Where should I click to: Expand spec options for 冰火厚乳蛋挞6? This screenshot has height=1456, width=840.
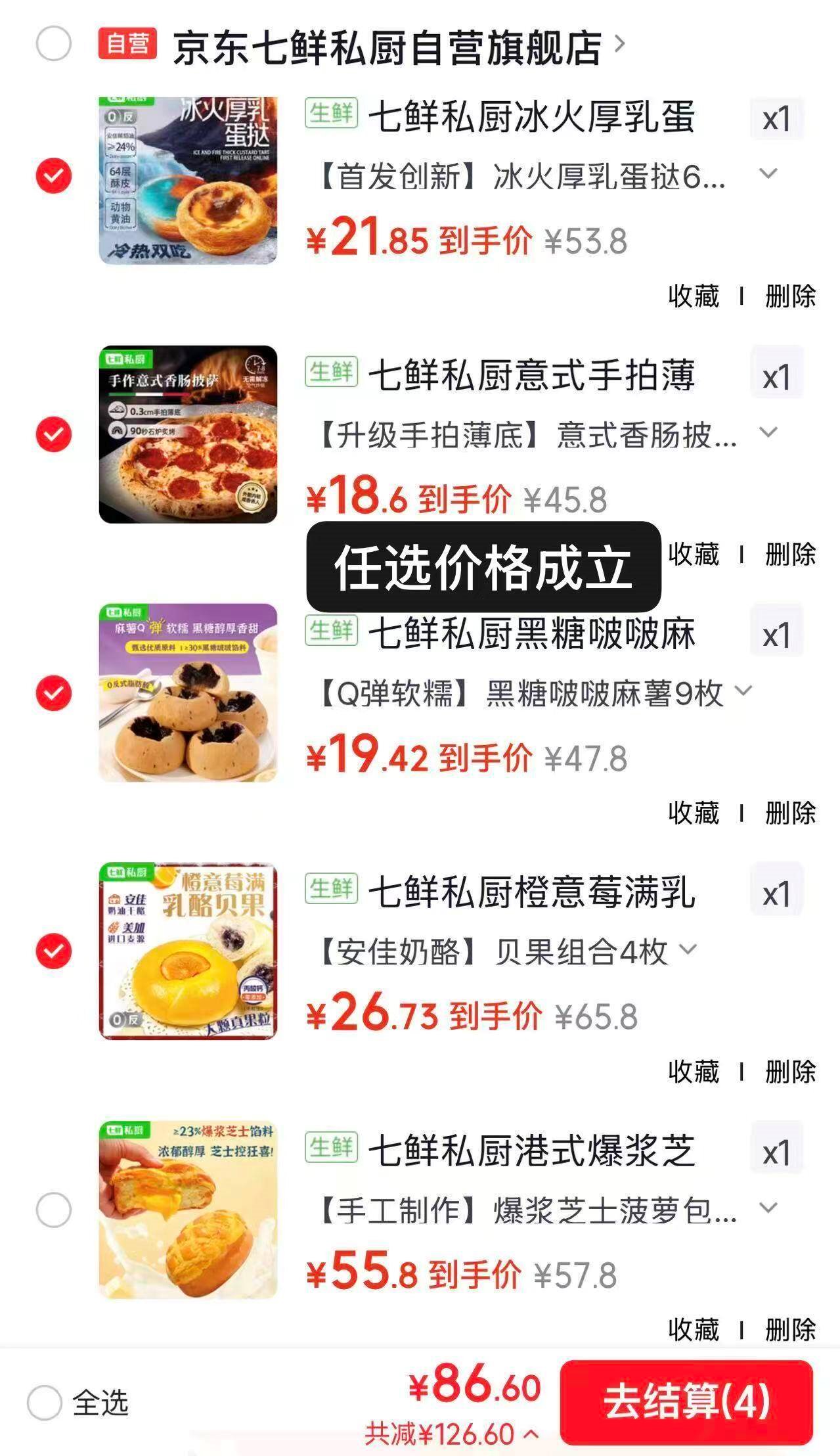[768, 174]
